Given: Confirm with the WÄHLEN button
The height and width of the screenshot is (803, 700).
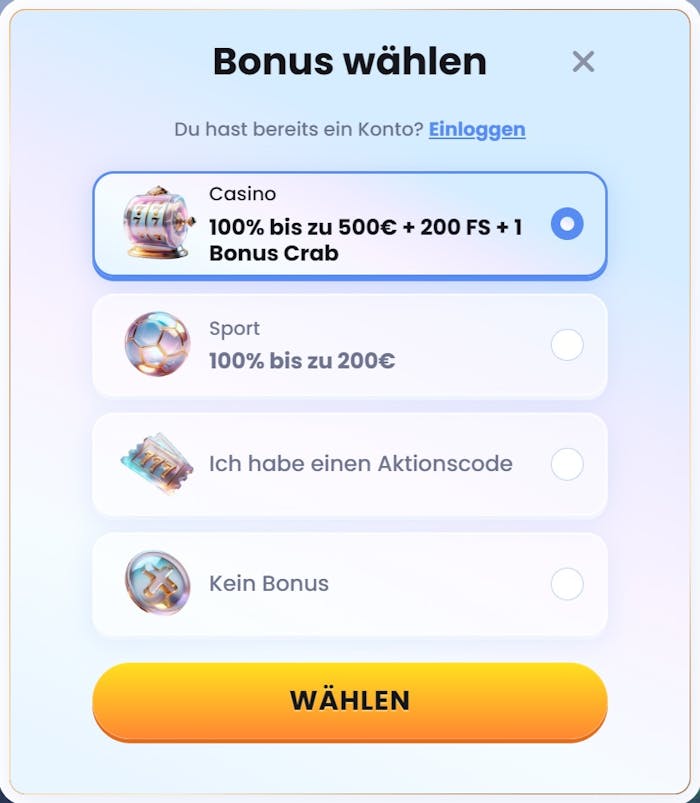Looking at the screenshot, I should tap(350, 700).
